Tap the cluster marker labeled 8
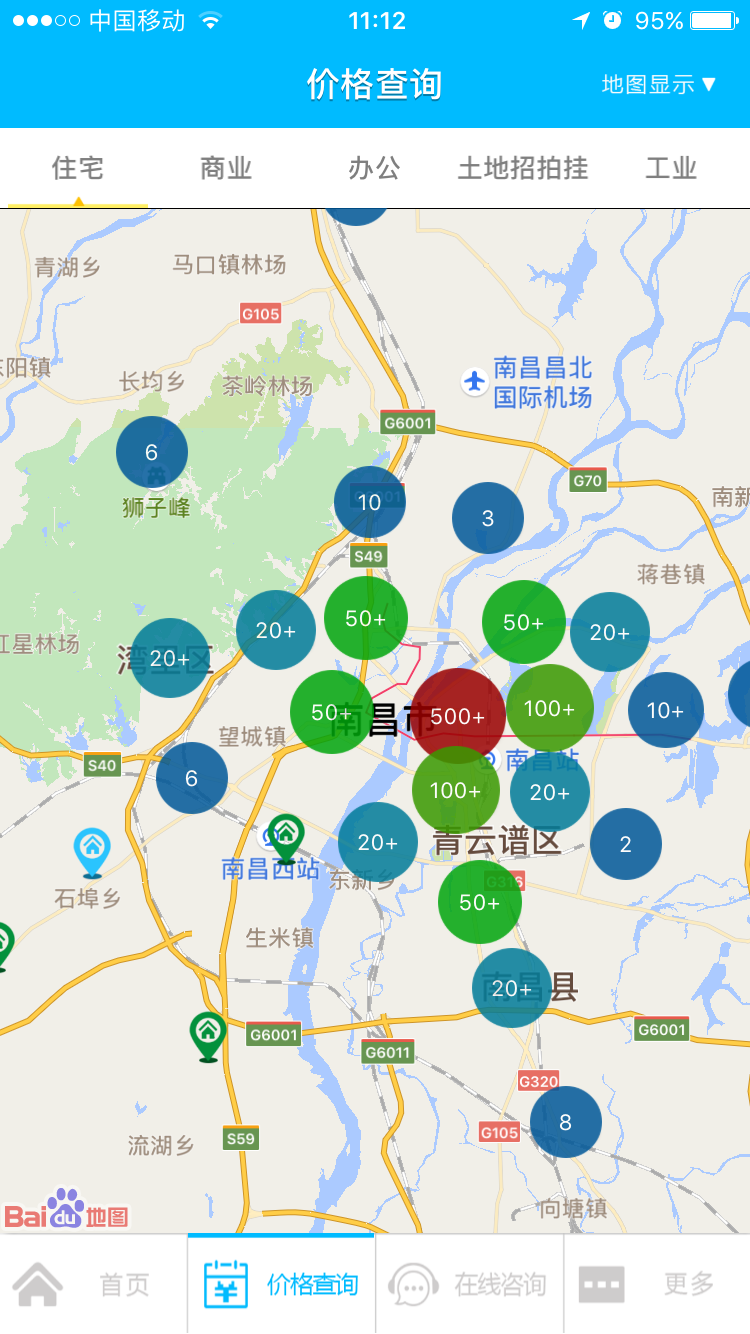 point(566,1122)
